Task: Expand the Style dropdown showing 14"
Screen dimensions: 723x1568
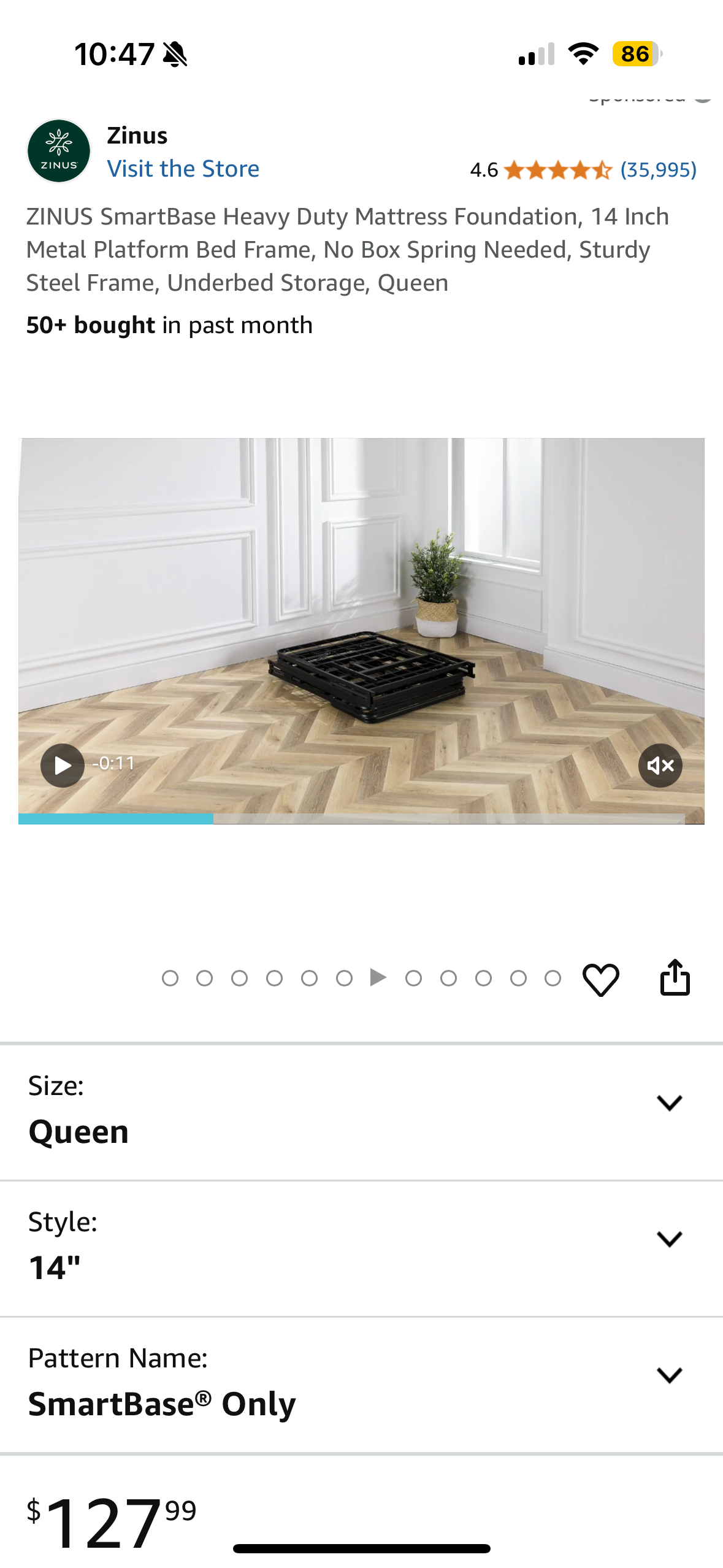Action: (x=669, y=1239)
